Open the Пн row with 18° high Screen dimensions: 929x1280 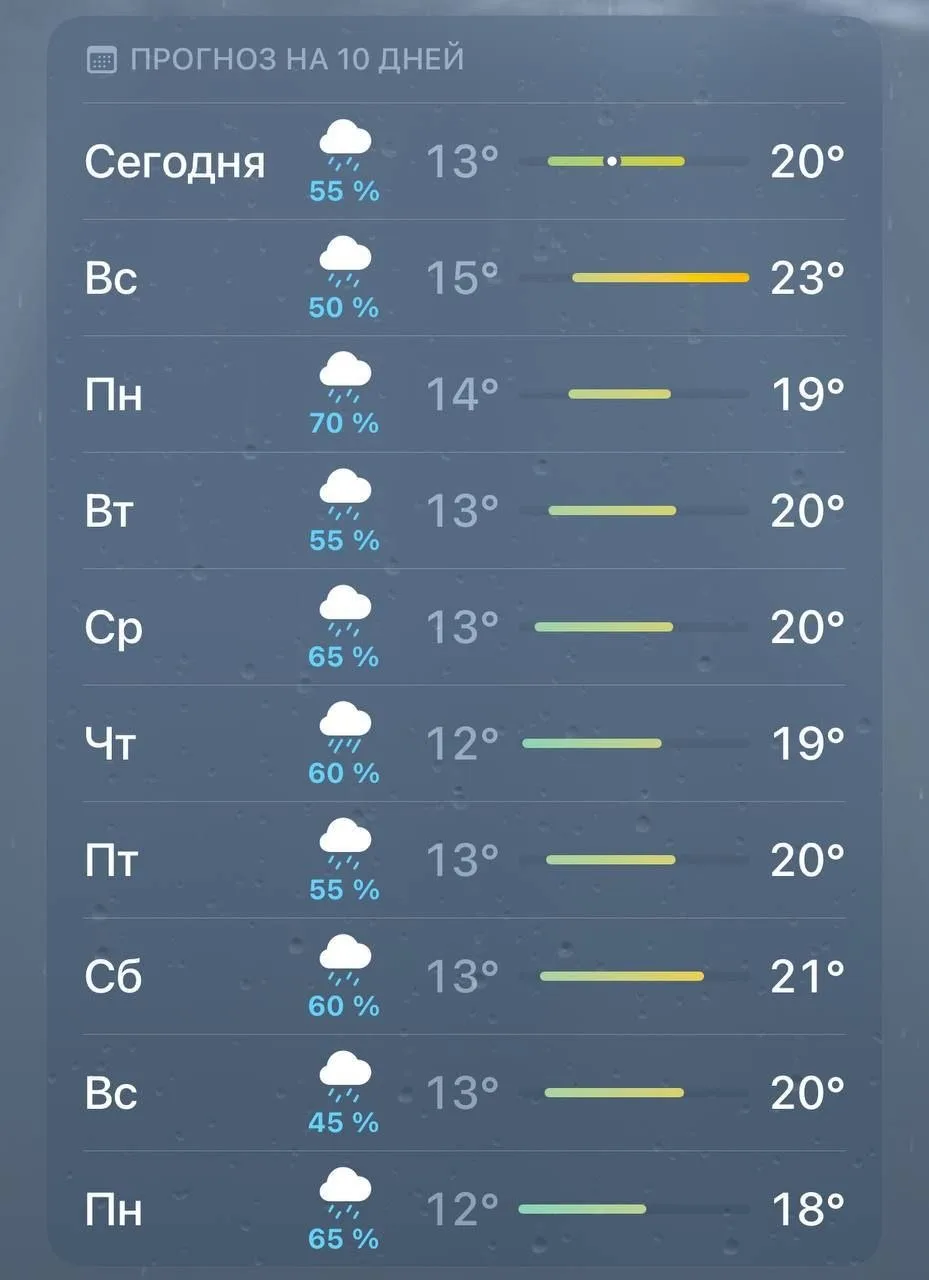coord(464,1209)
